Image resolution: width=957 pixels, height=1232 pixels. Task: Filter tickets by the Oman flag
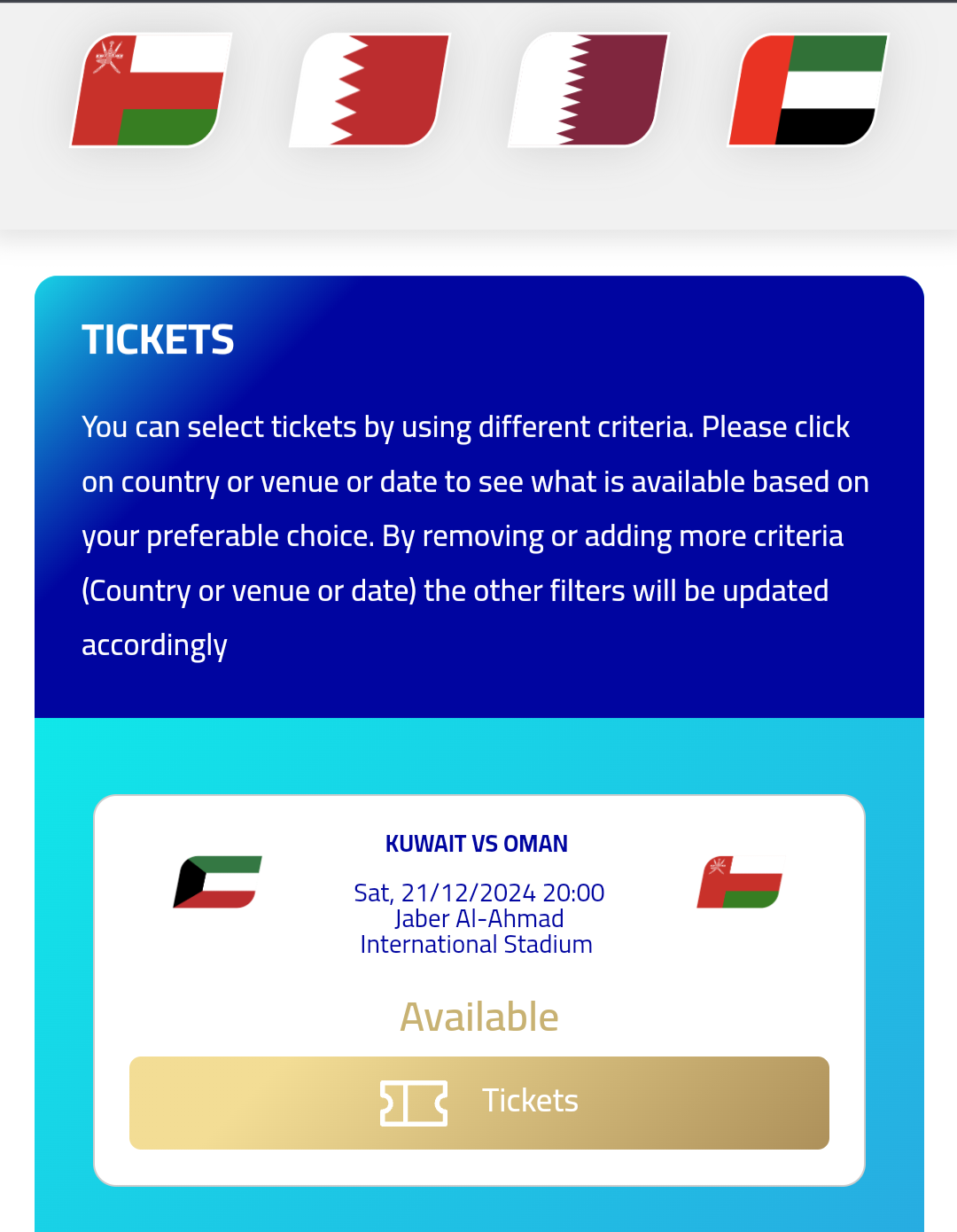[x=151, y=90]
